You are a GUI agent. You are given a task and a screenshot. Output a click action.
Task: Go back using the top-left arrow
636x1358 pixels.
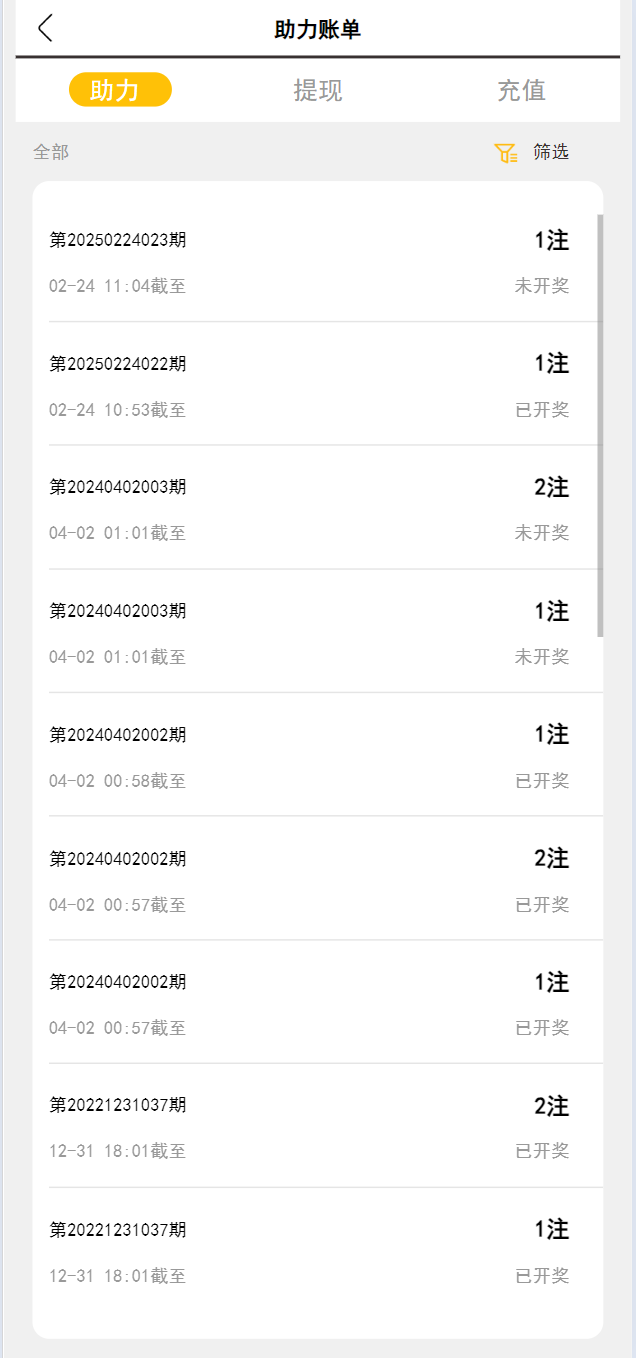[x=45, y=28]
